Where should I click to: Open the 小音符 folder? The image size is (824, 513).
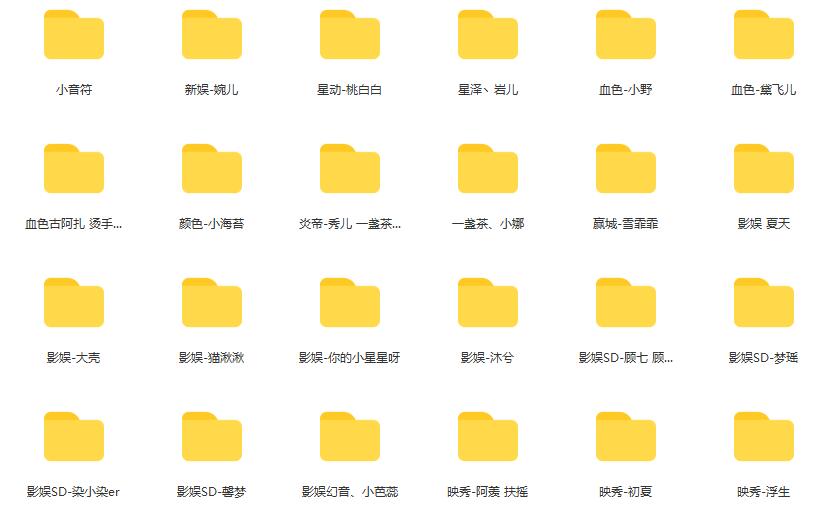tap(74, 36)
